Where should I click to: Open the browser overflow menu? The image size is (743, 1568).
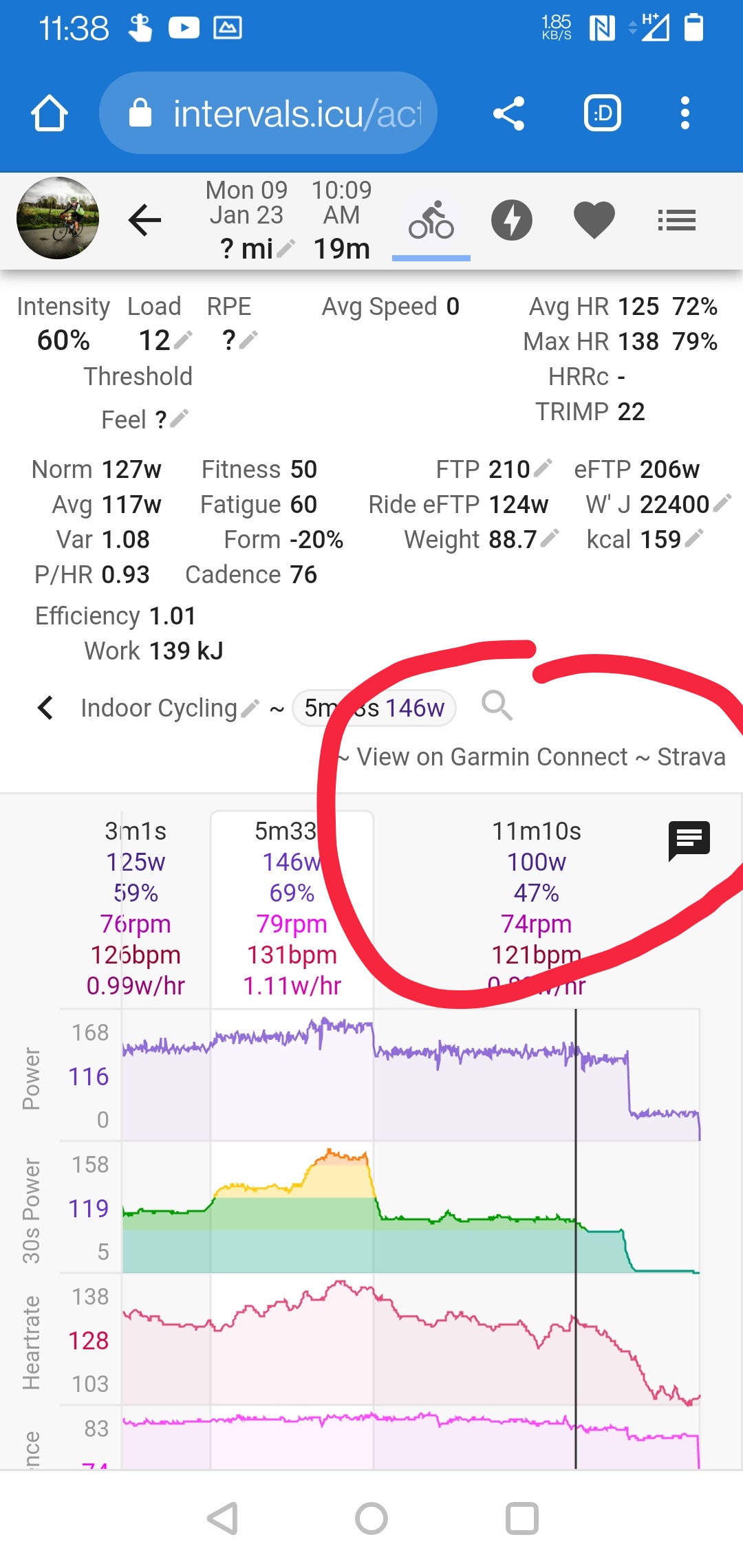click(x=685, y=113)
